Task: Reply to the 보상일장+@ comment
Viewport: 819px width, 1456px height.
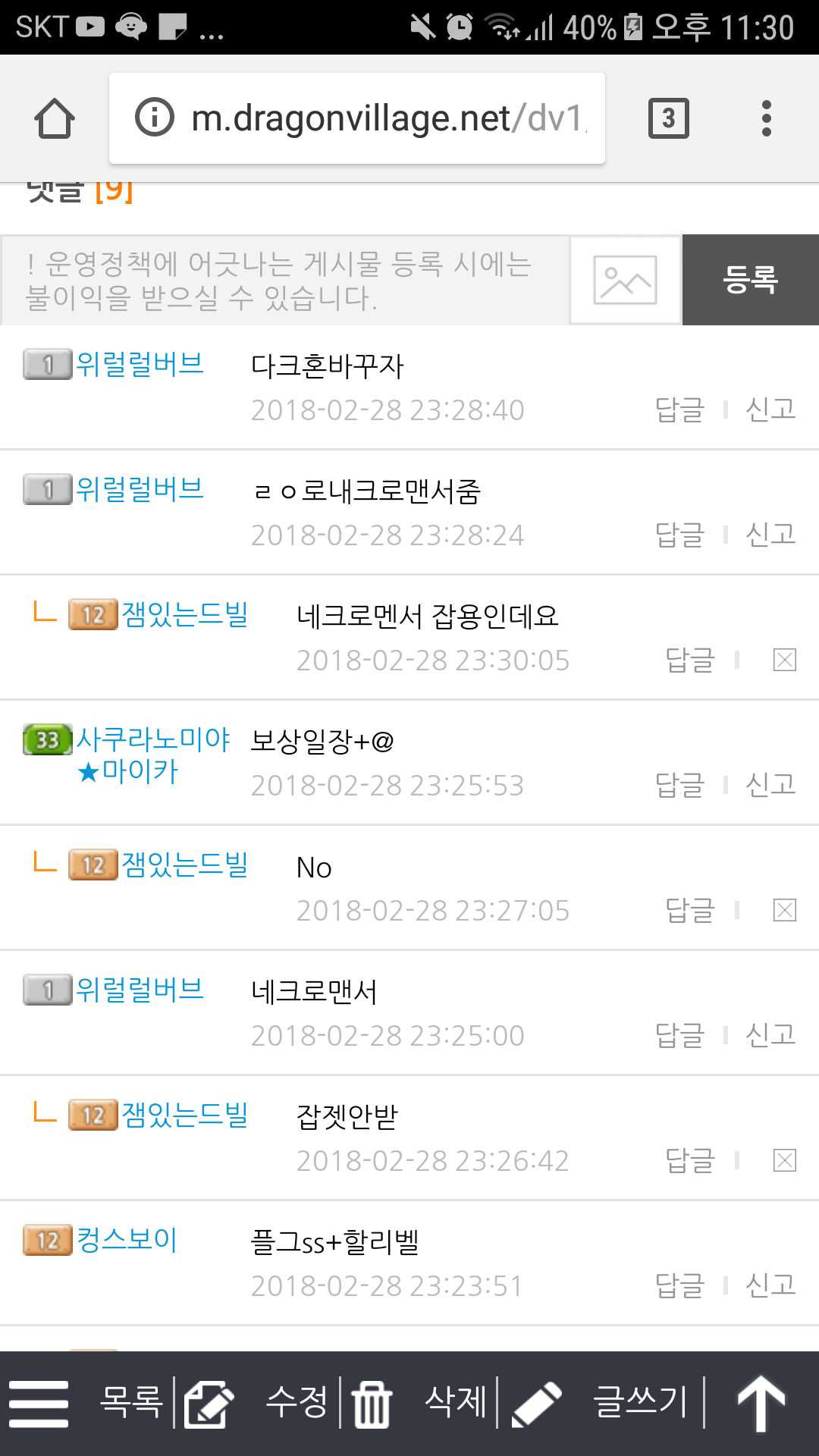Action: coord(679,785)
